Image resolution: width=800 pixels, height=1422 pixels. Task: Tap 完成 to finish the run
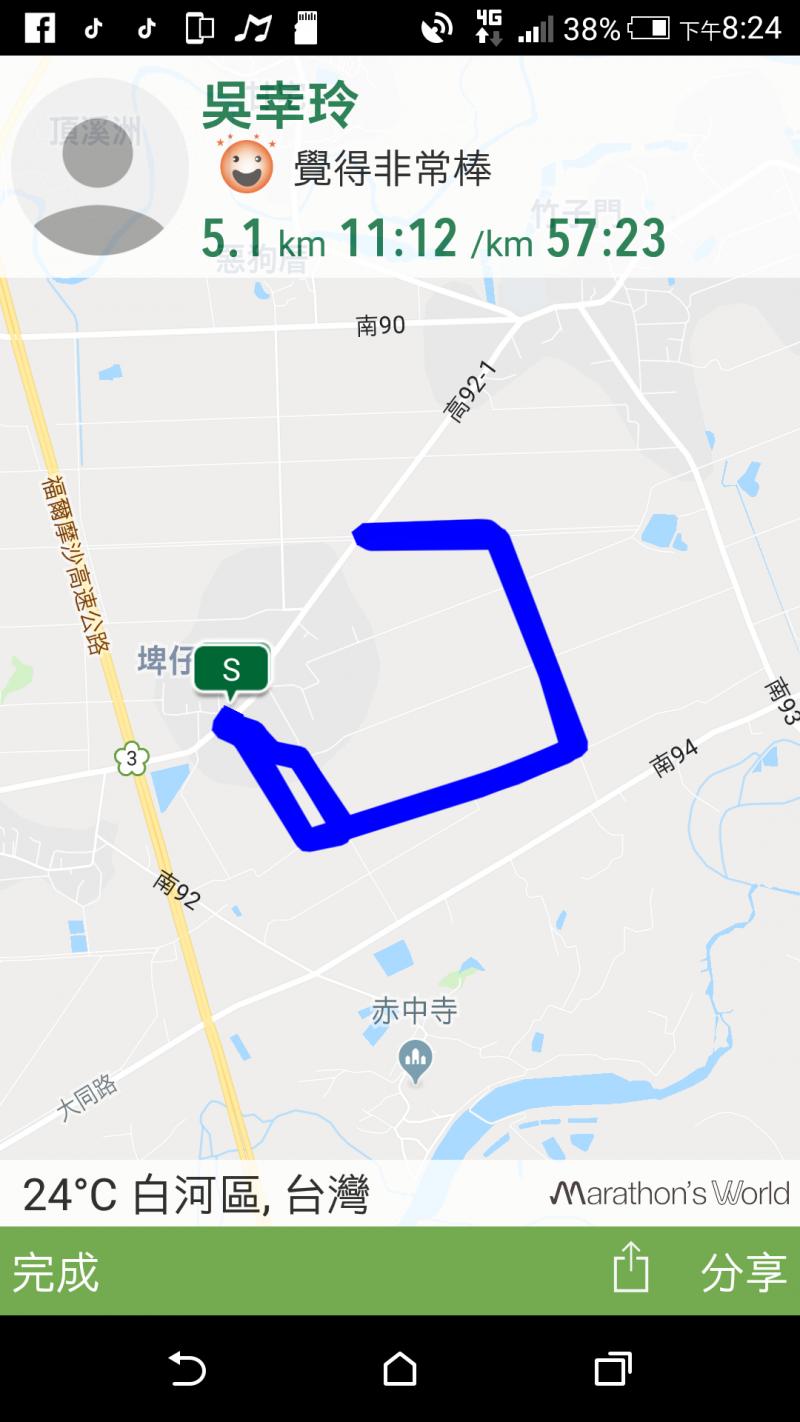(x=56, y=1272)
